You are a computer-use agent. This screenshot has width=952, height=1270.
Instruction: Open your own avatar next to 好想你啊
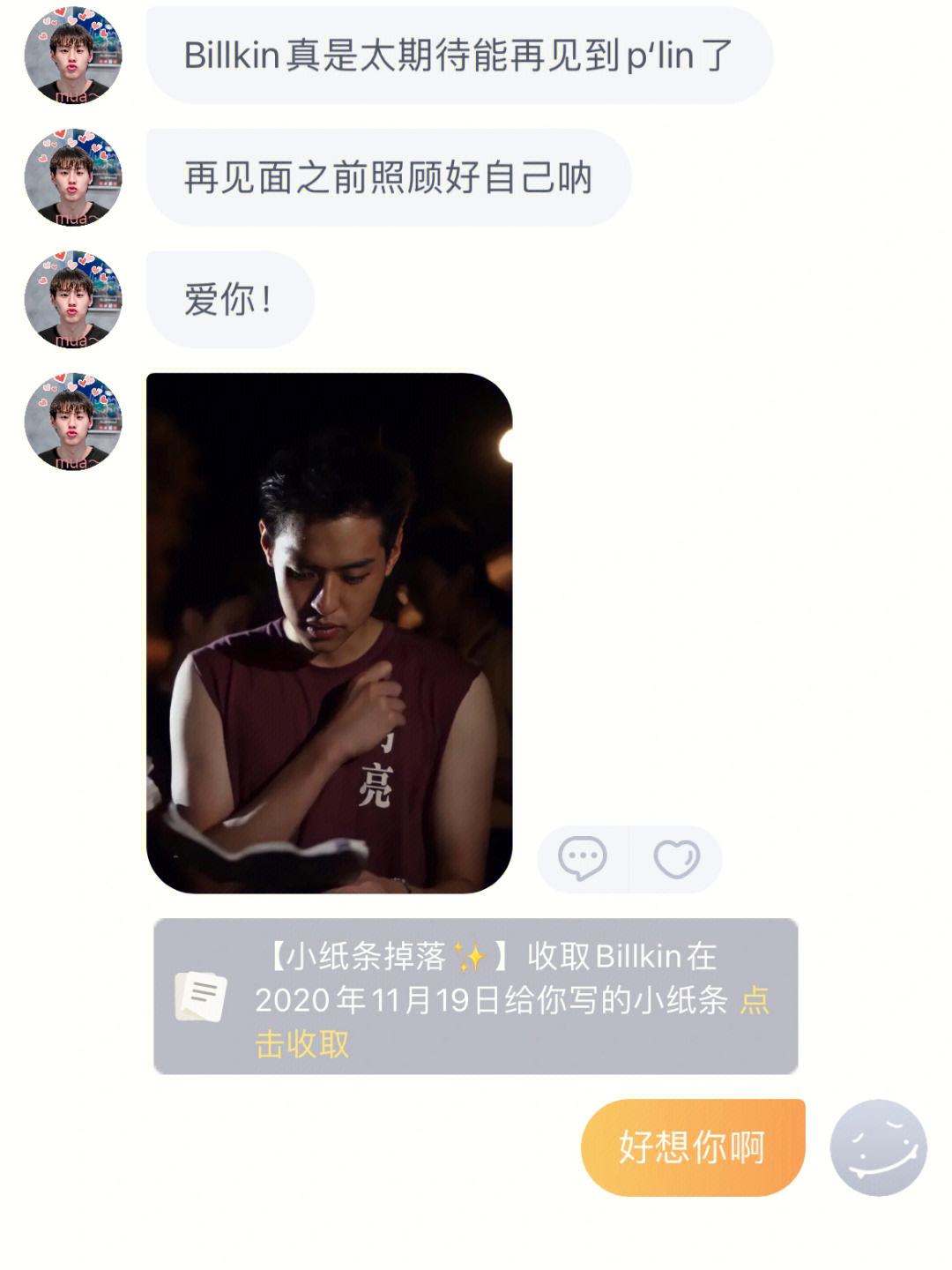click(878, 1147)
